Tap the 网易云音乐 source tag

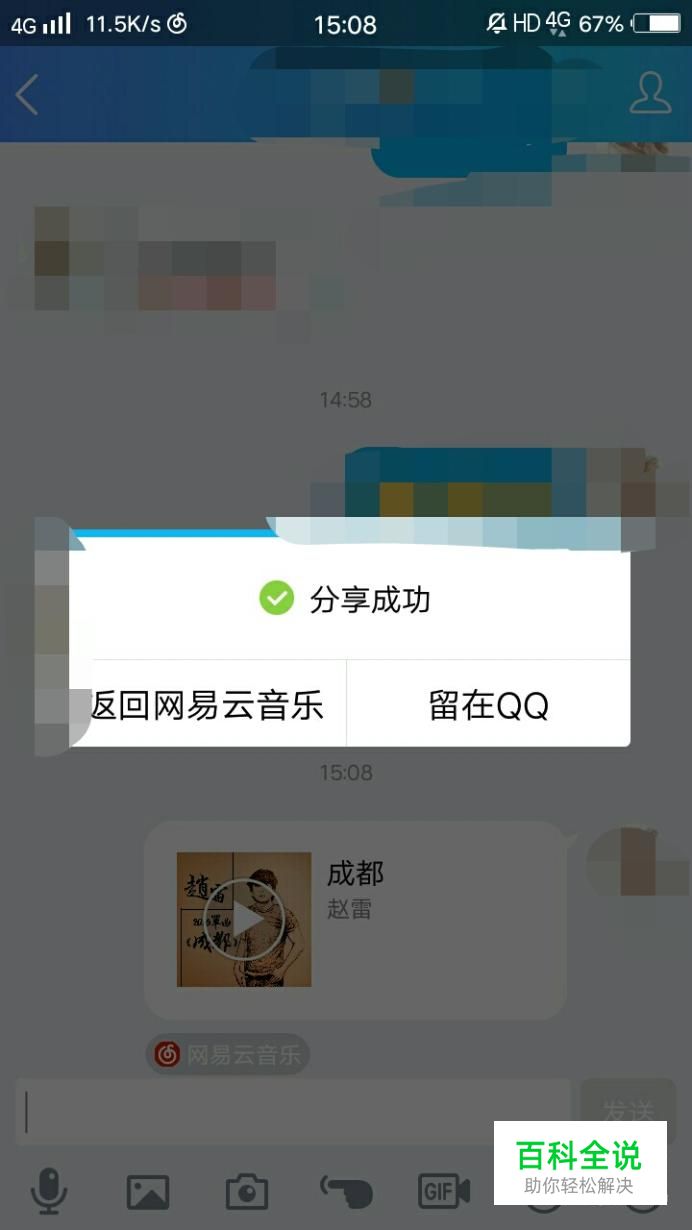point(228,1054)
